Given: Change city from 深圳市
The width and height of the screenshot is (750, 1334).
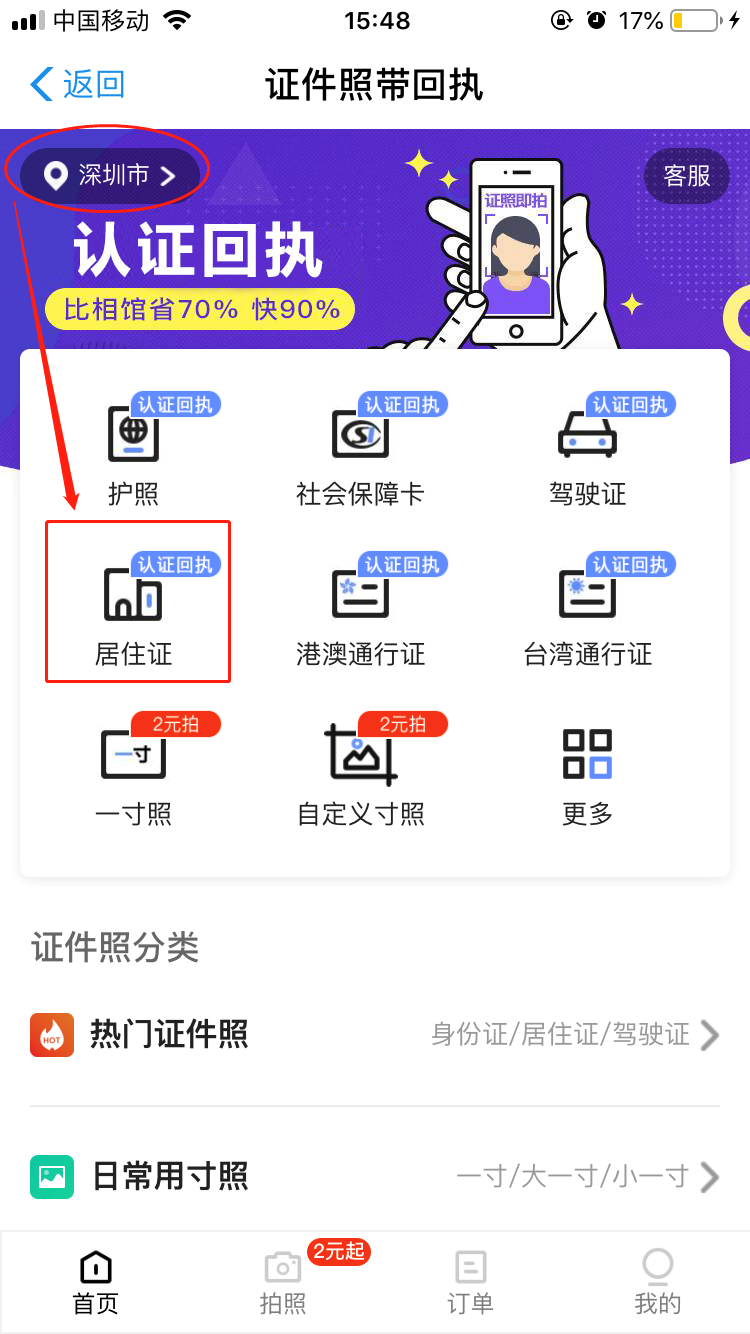Looking at the screenshot, I should pos(112,176).
